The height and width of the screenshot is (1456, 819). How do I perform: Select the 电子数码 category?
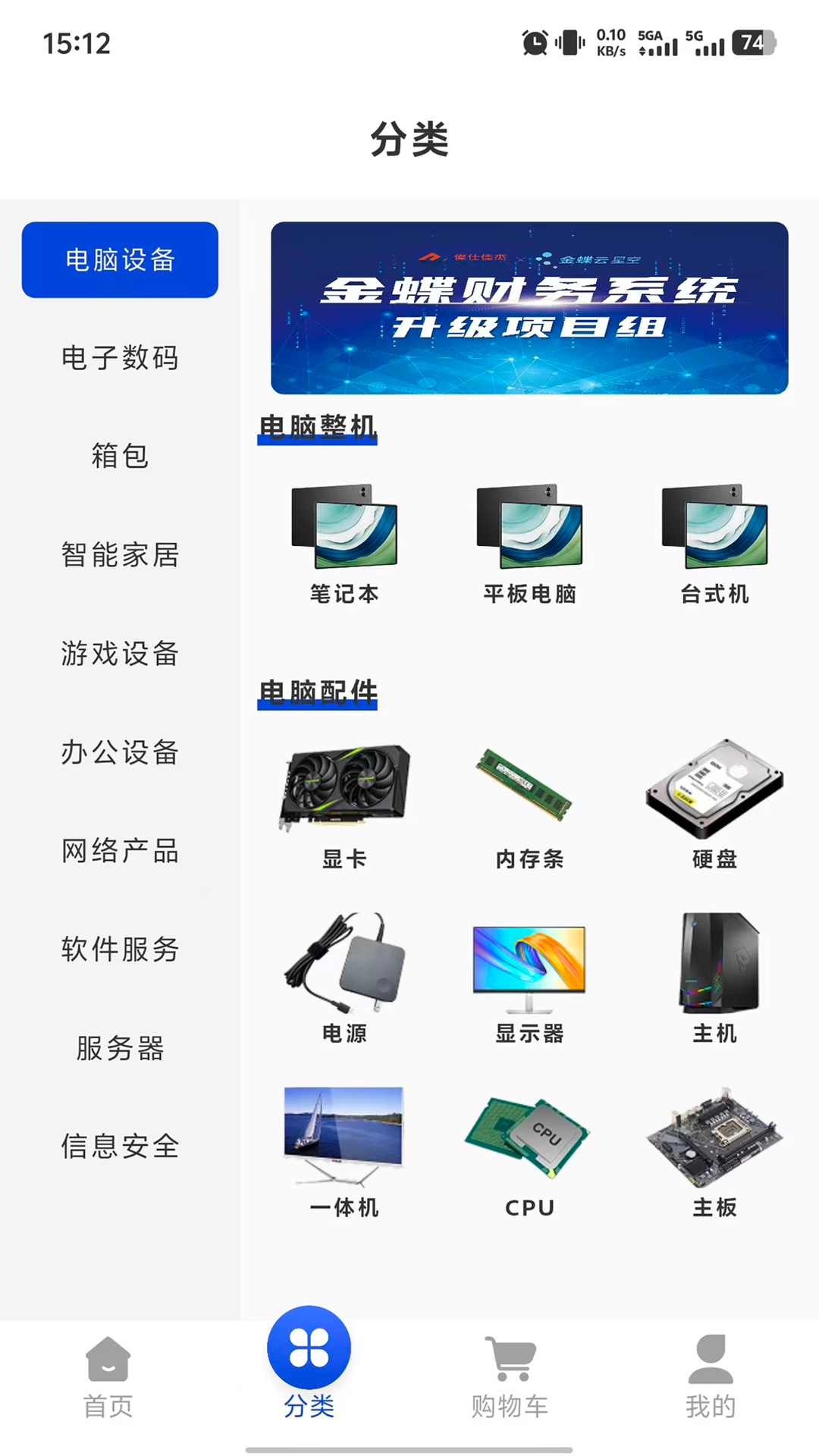[x=120, y=358]
